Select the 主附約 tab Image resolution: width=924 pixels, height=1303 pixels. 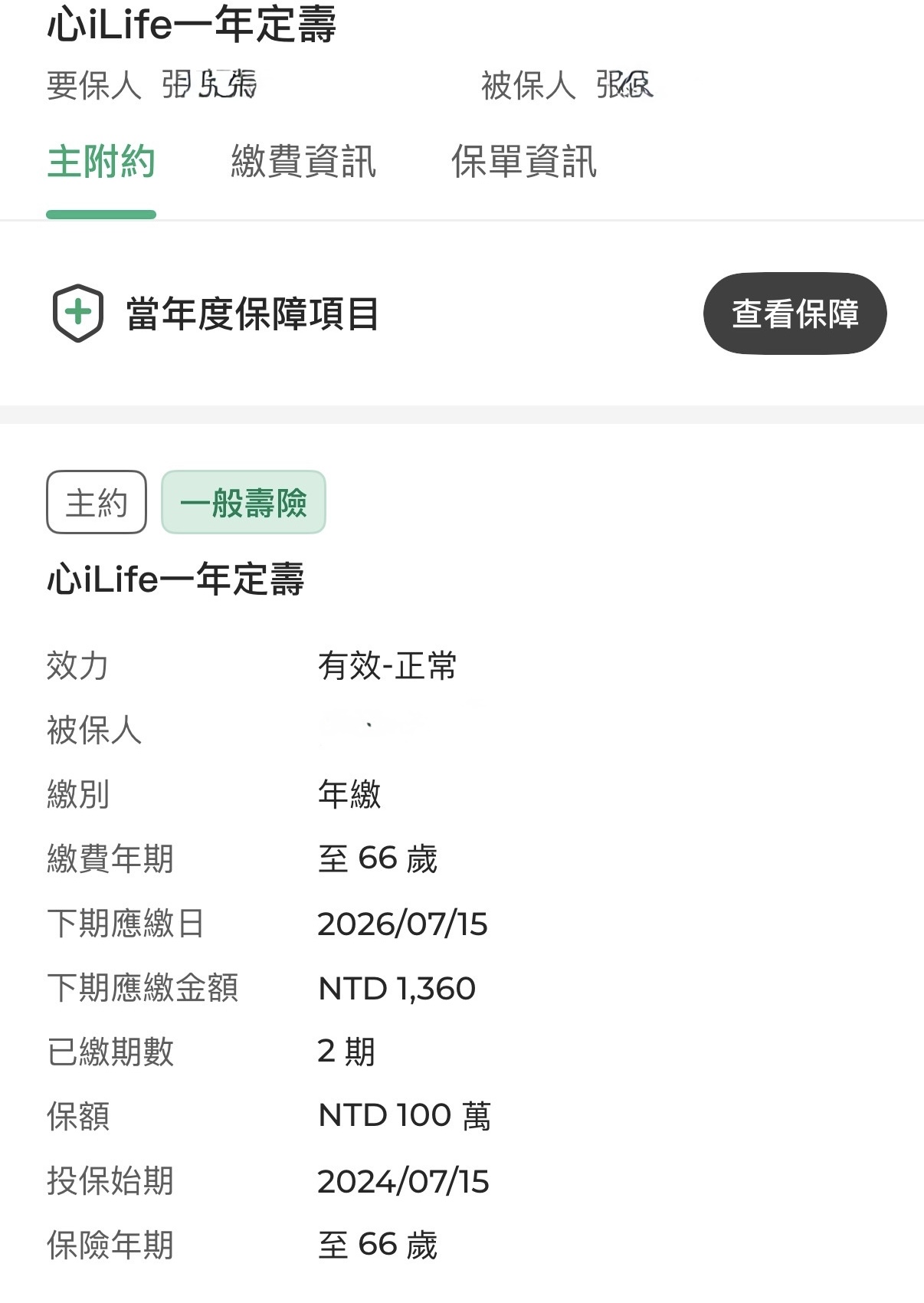[x=101, y=162]
